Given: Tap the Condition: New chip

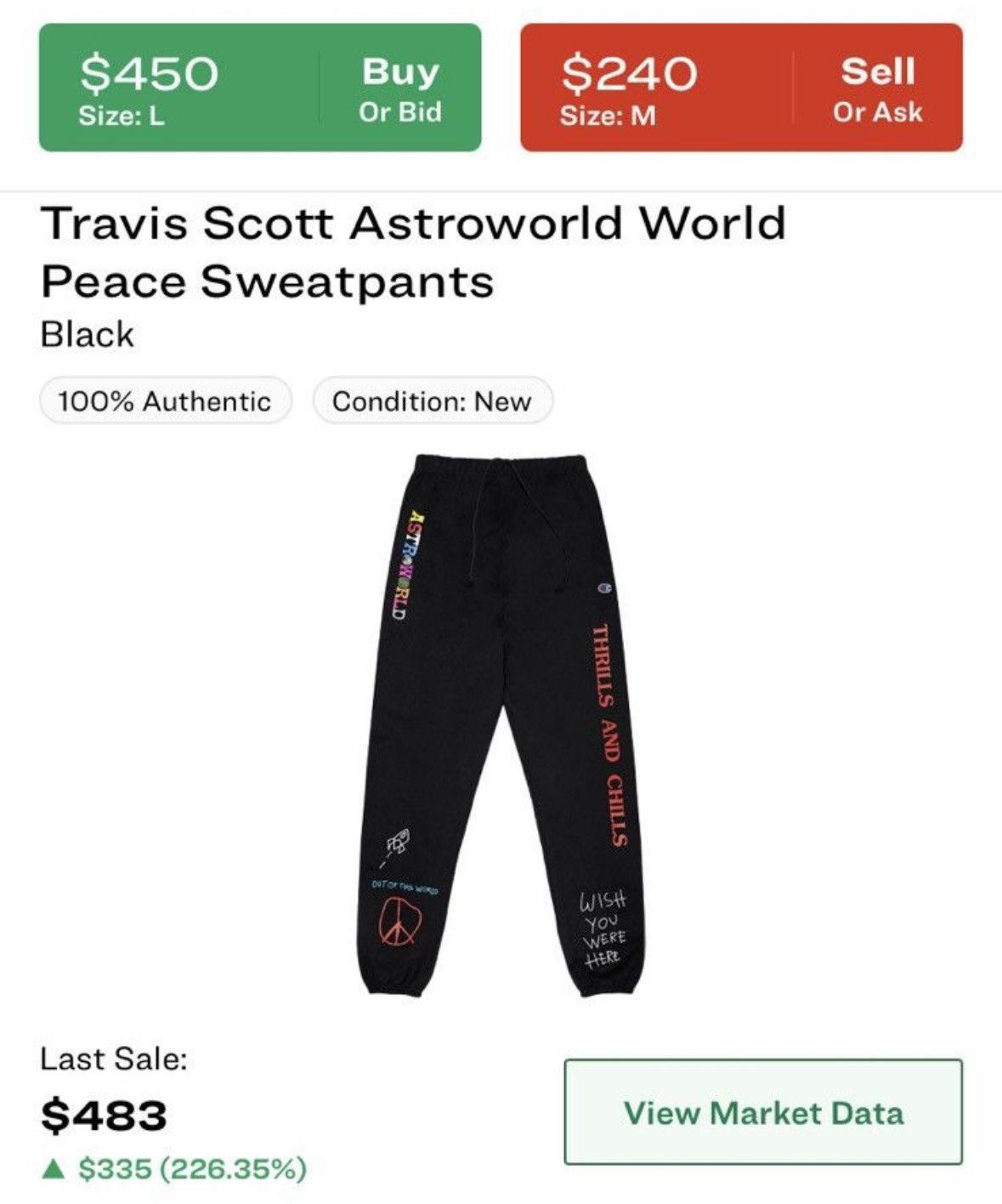Looking at the screenshot, I should [x=432, y=401].
